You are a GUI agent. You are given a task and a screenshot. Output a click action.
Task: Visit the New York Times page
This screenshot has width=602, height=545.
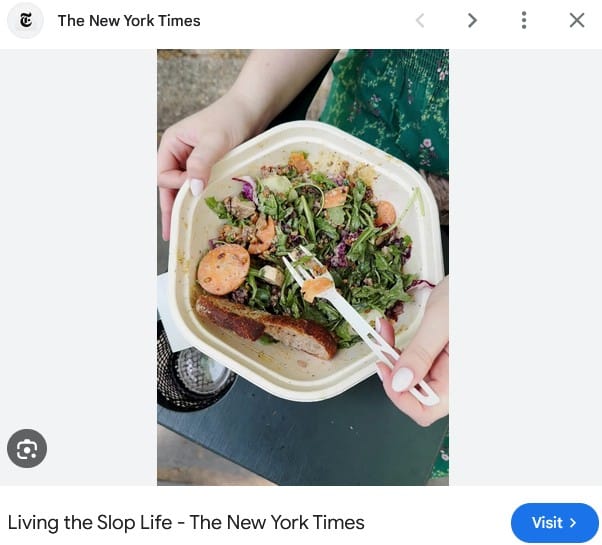[x=554, y=522]
